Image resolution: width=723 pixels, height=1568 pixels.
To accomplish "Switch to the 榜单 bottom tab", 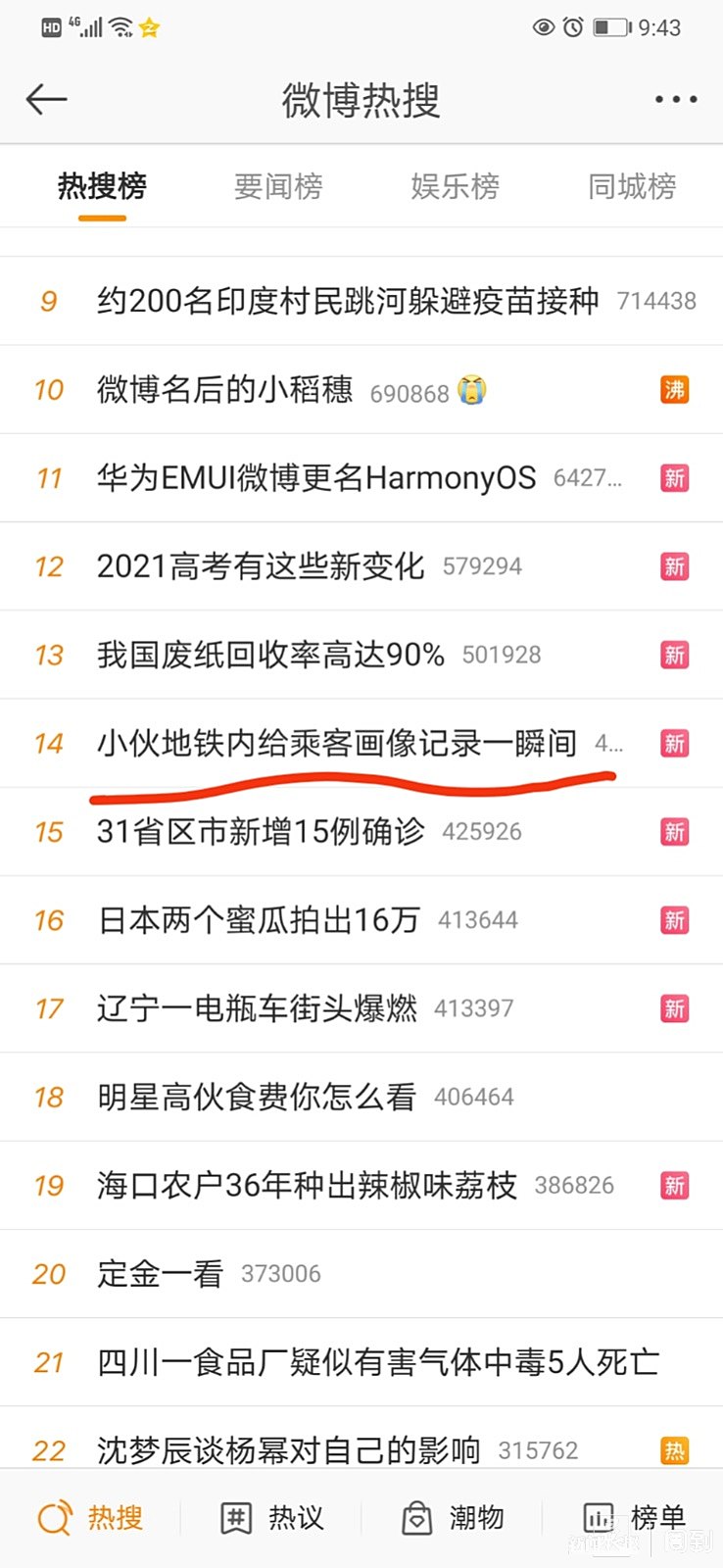I will 633,1518.
